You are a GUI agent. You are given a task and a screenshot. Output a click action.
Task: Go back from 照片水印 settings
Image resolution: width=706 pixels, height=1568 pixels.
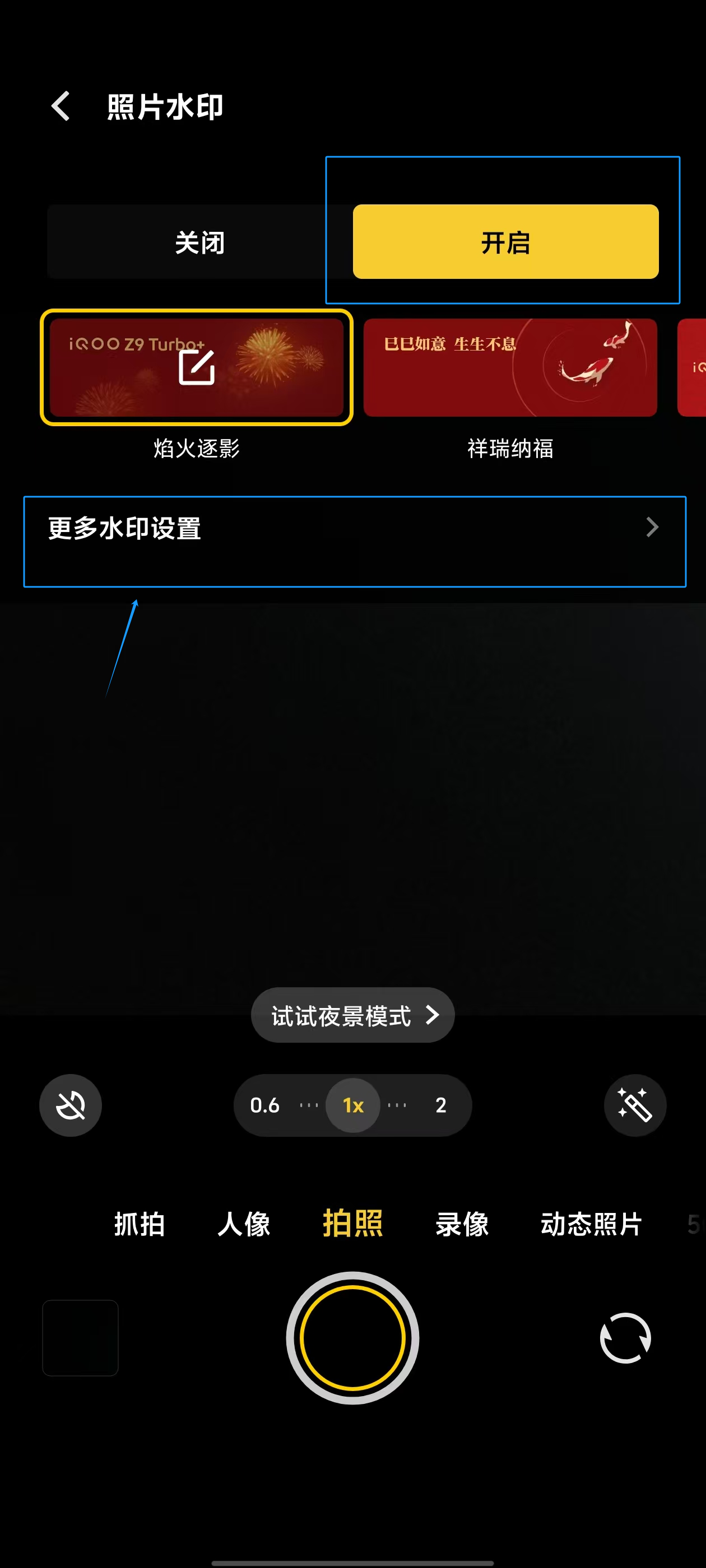61,106
